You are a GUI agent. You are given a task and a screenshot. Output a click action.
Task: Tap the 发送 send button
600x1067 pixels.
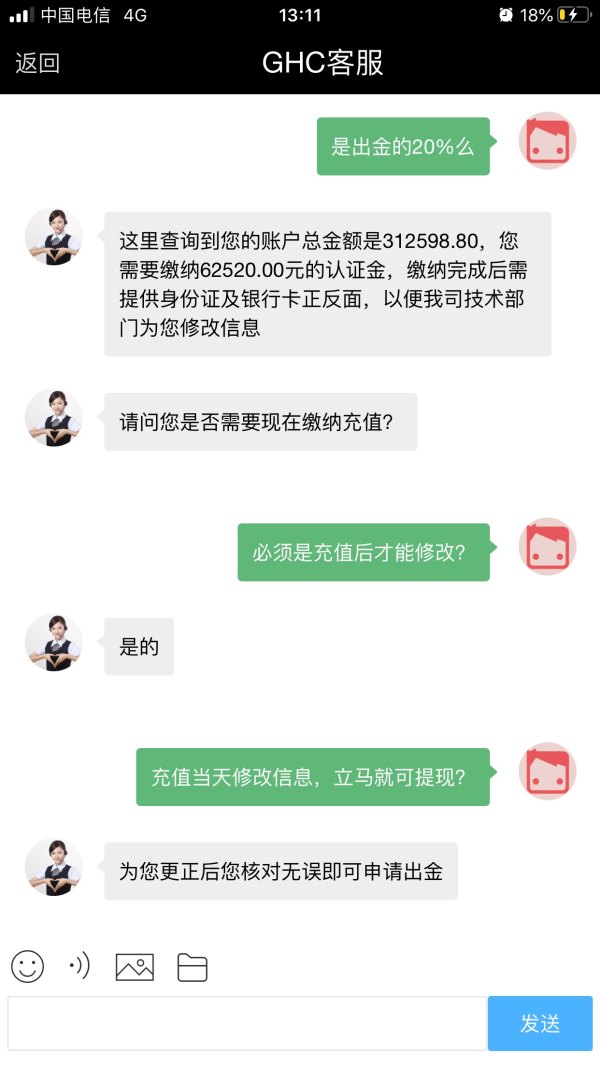[x=540, y=1023]
